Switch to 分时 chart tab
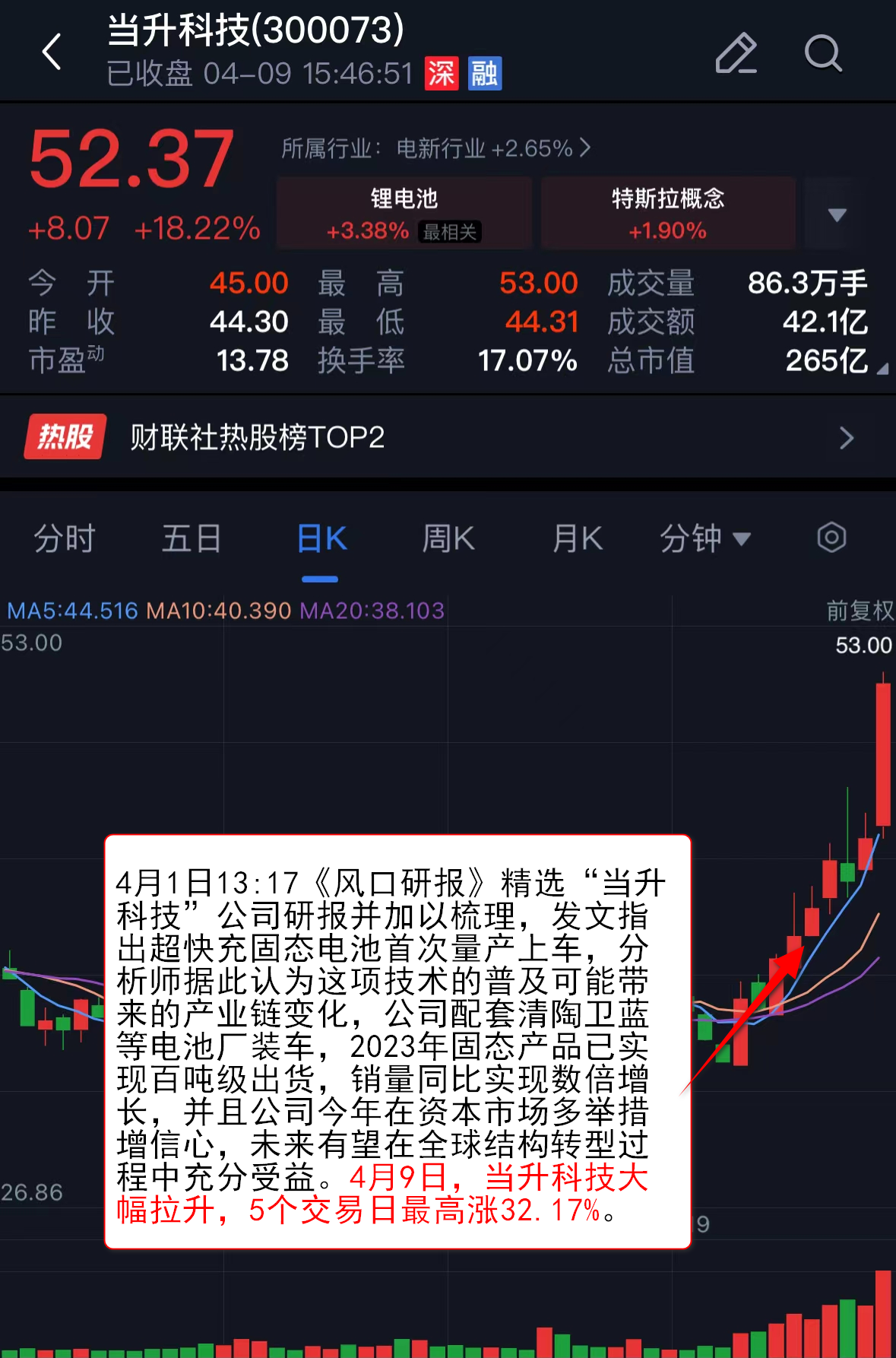 (64, 538)
